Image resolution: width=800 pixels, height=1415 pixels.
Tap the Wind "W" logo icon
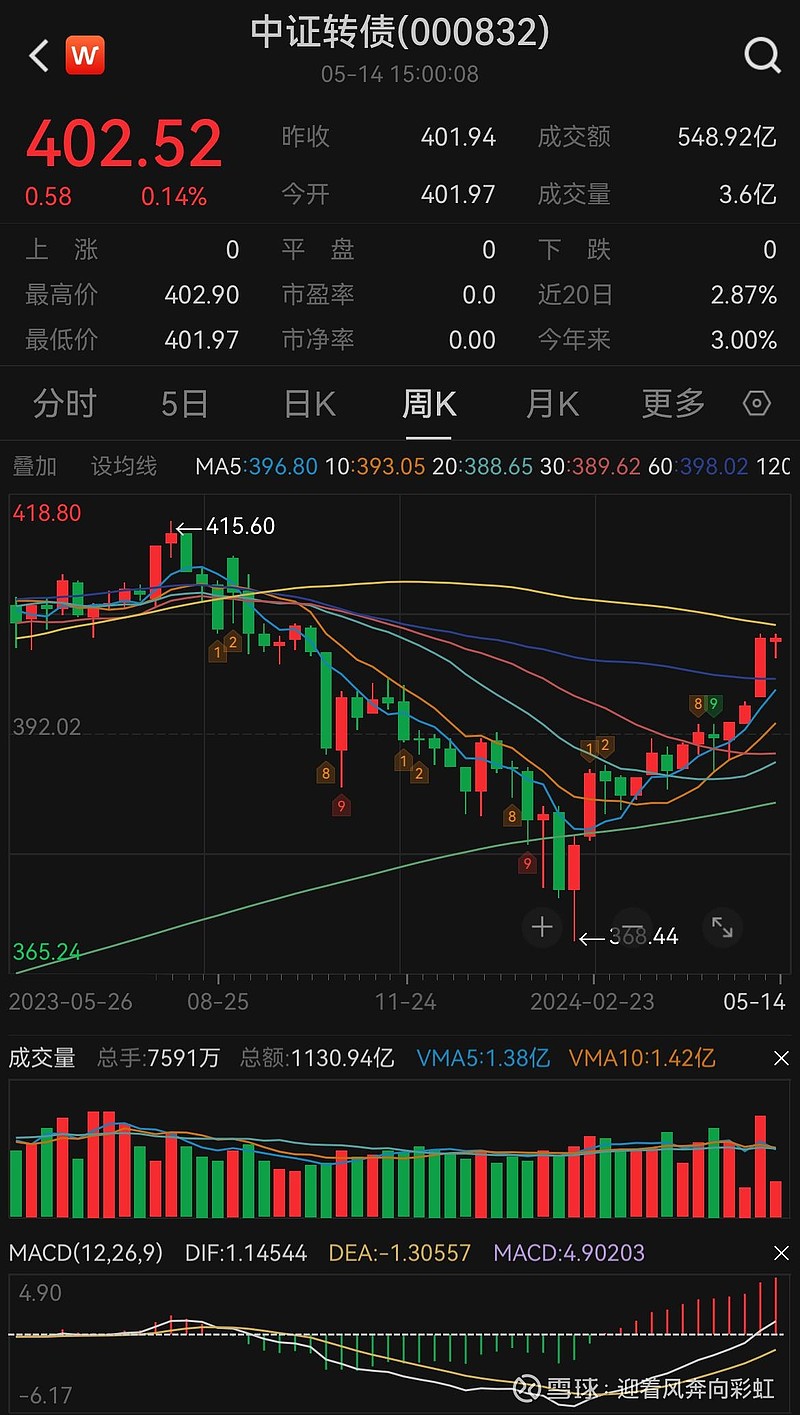[85, 55]
